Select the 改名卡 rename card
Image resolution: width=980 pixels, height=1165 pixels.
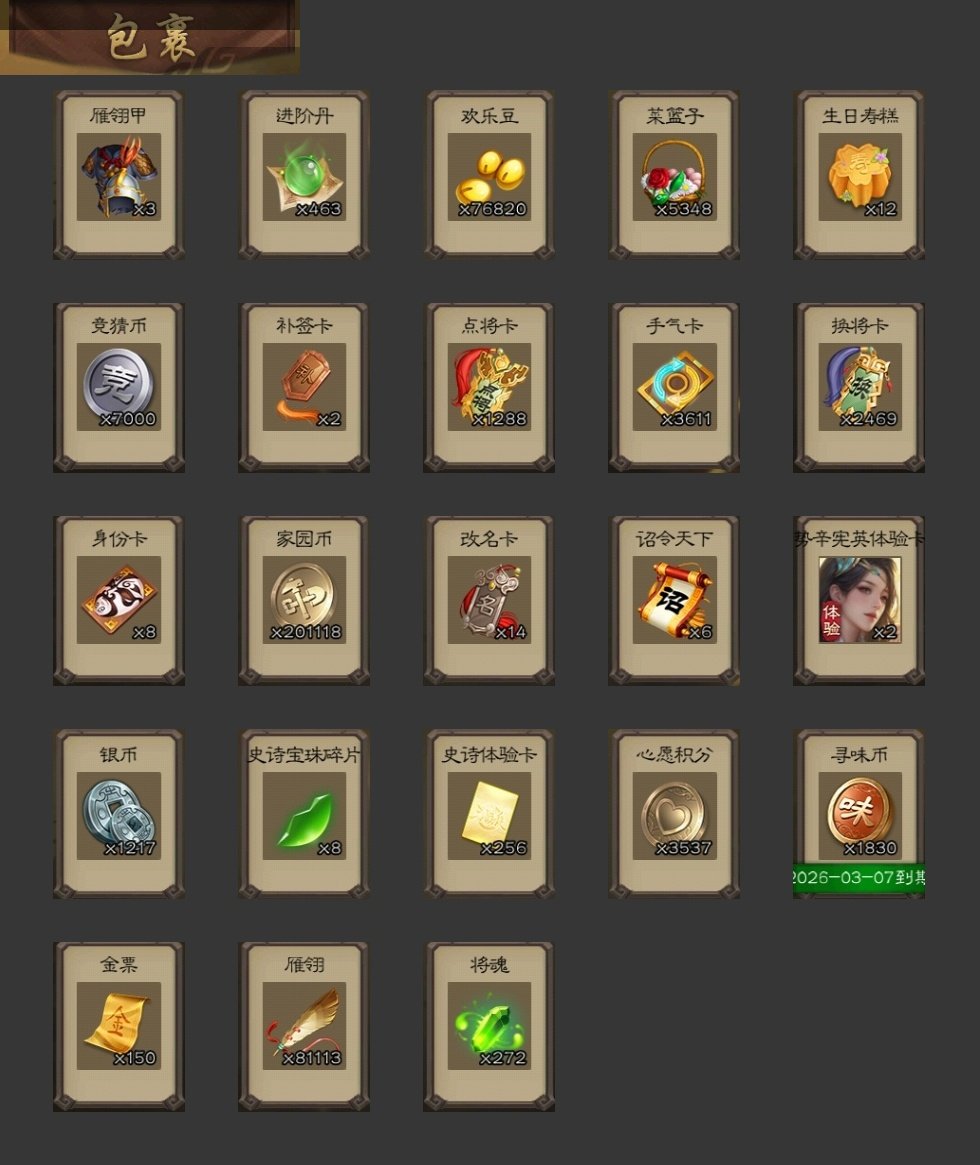tap(489, 600)
